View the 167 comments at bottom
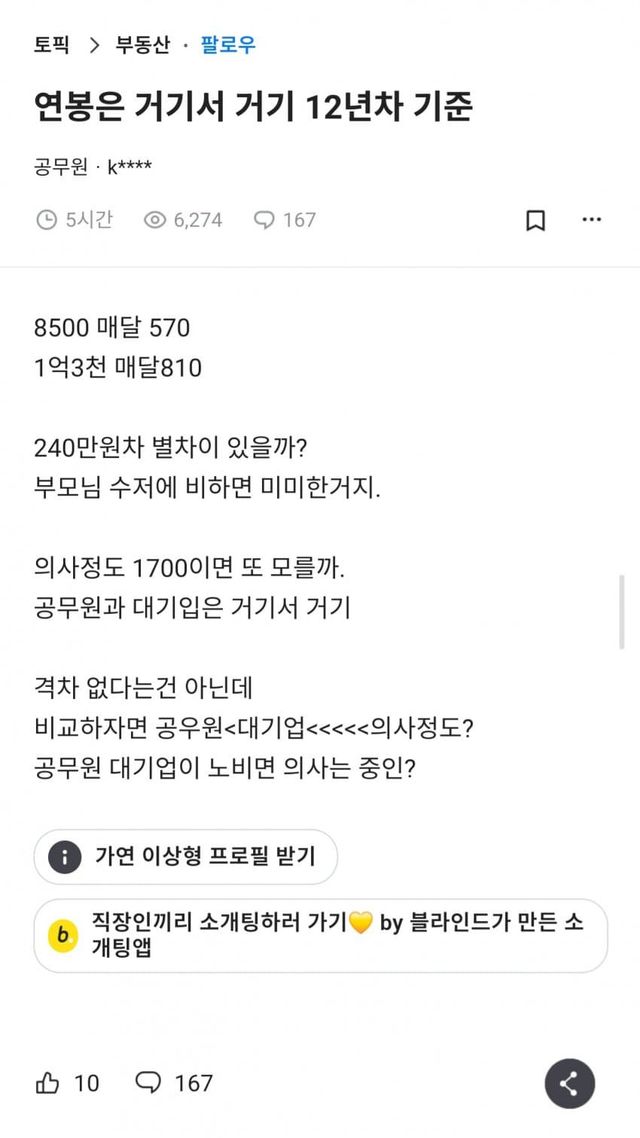640x1138 pixels. (174, 1082)
